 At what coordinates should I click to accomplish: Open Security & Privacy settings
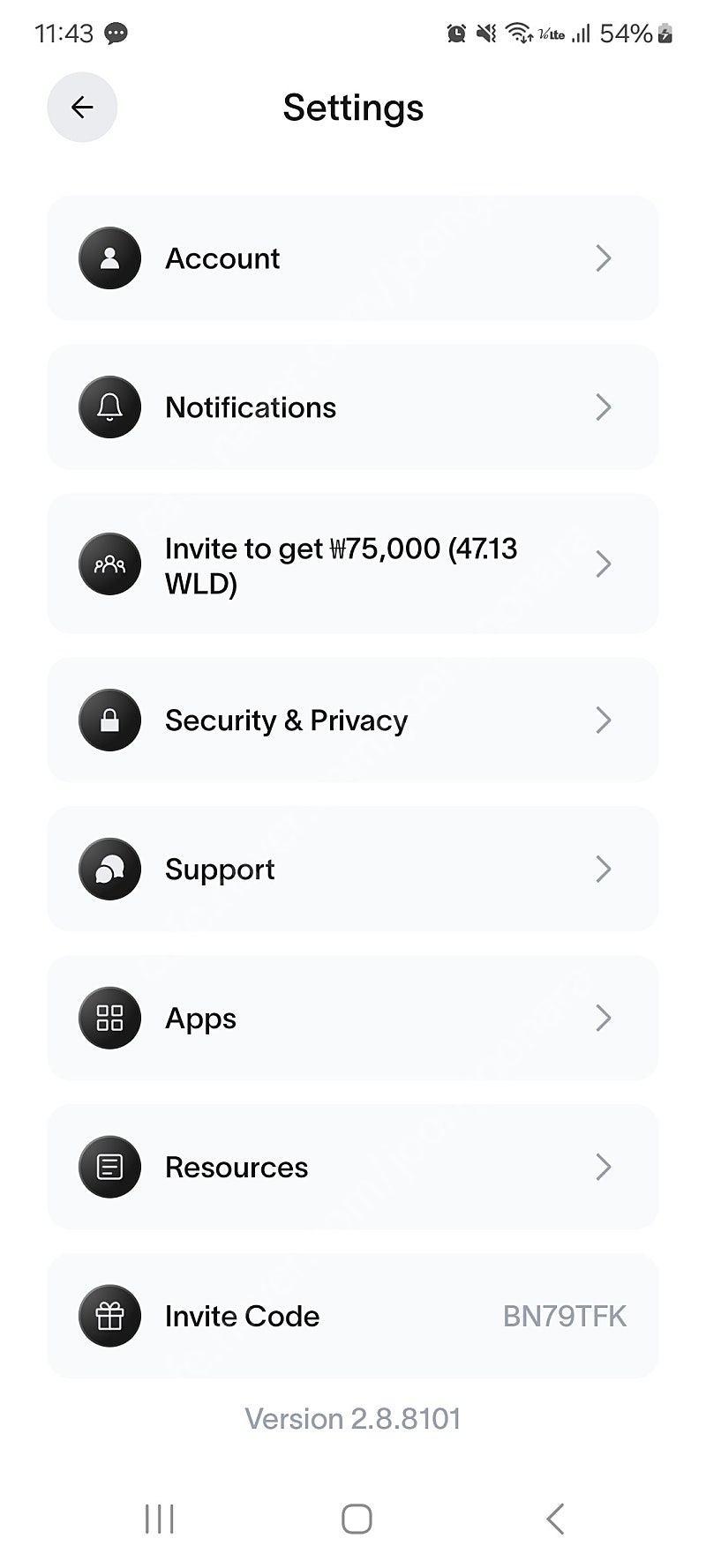[353, 721]
